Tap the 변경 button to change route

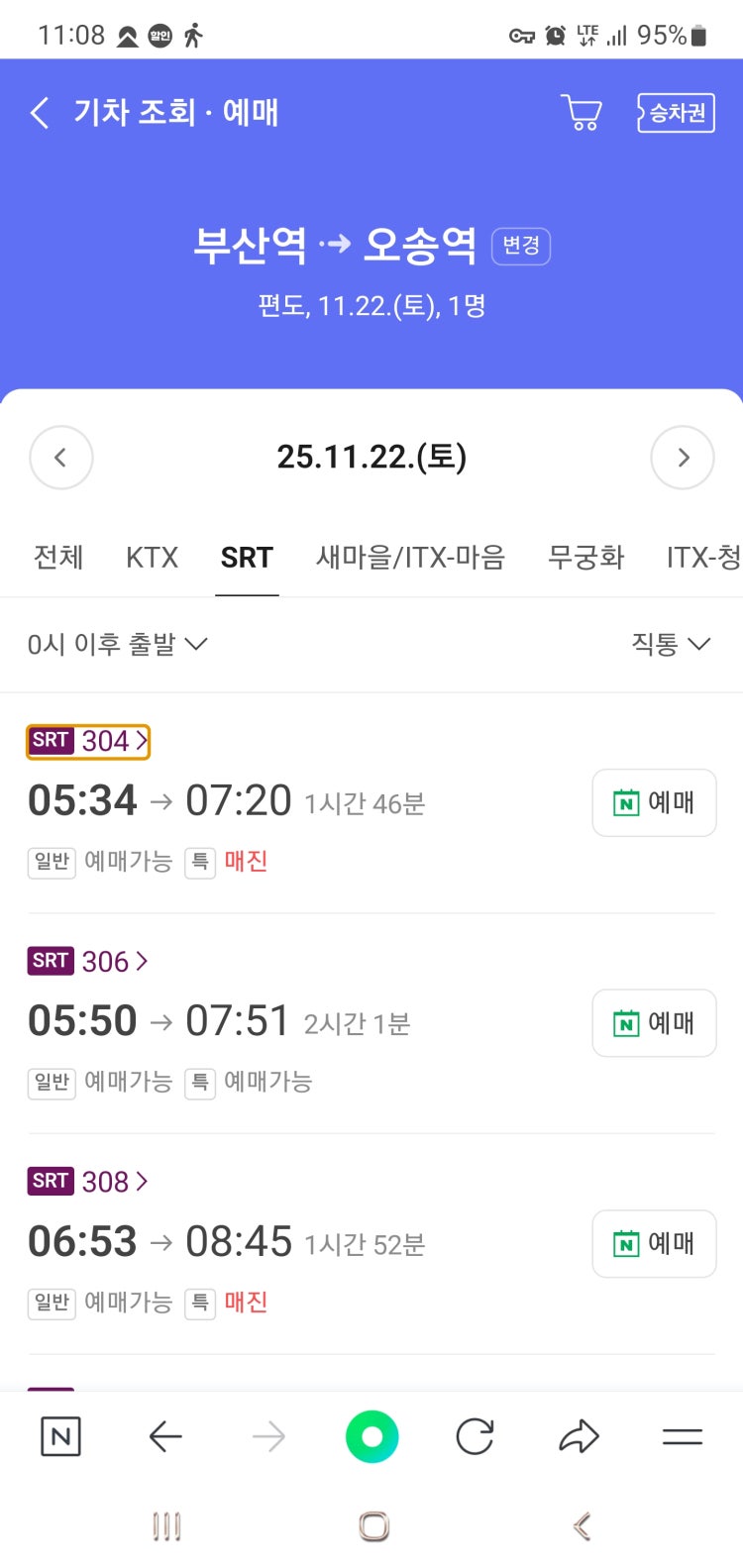[521, 246]
